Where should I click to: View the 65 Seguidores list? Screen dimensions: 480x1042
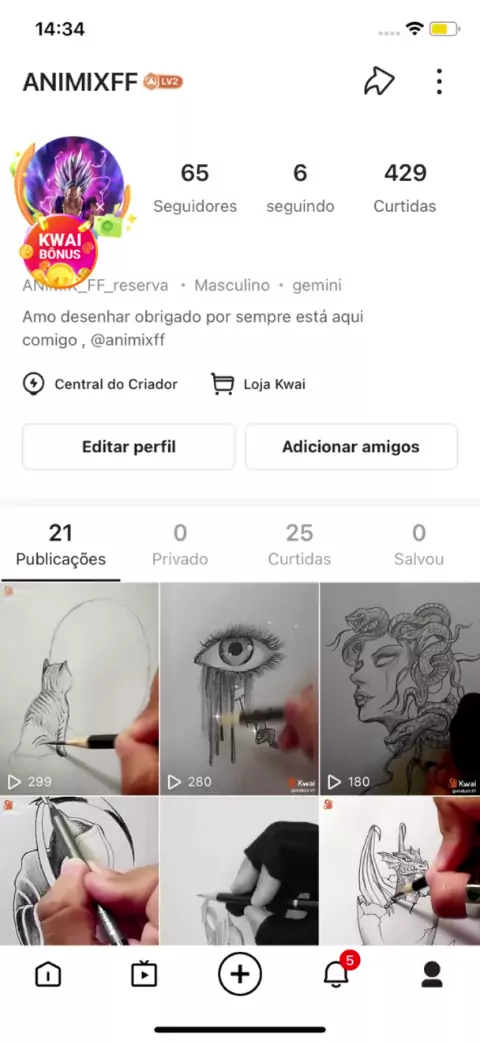coord(195,189)
